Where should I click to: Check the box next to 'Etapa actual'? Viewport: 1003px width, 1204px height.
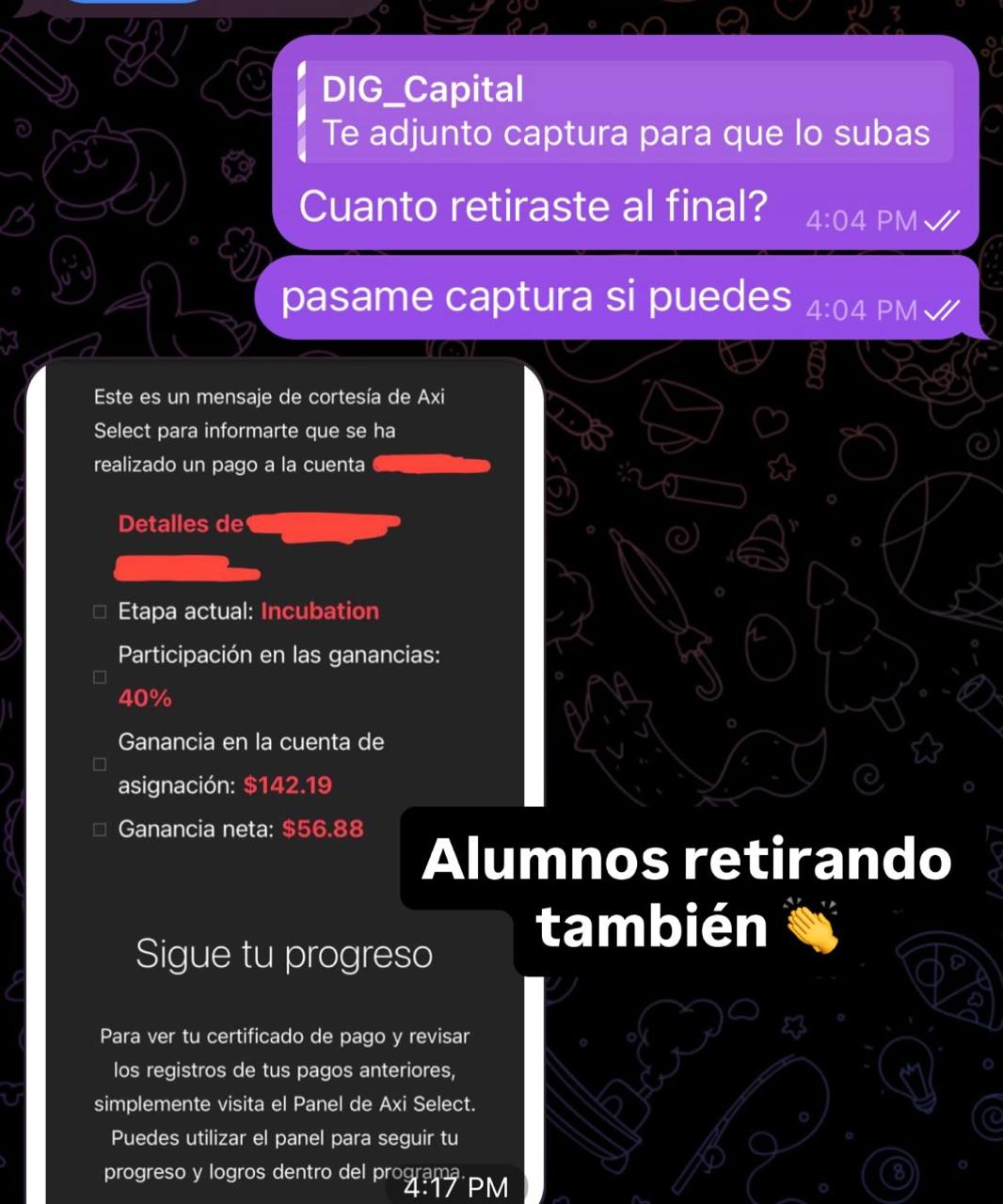(x=100, y=611)
